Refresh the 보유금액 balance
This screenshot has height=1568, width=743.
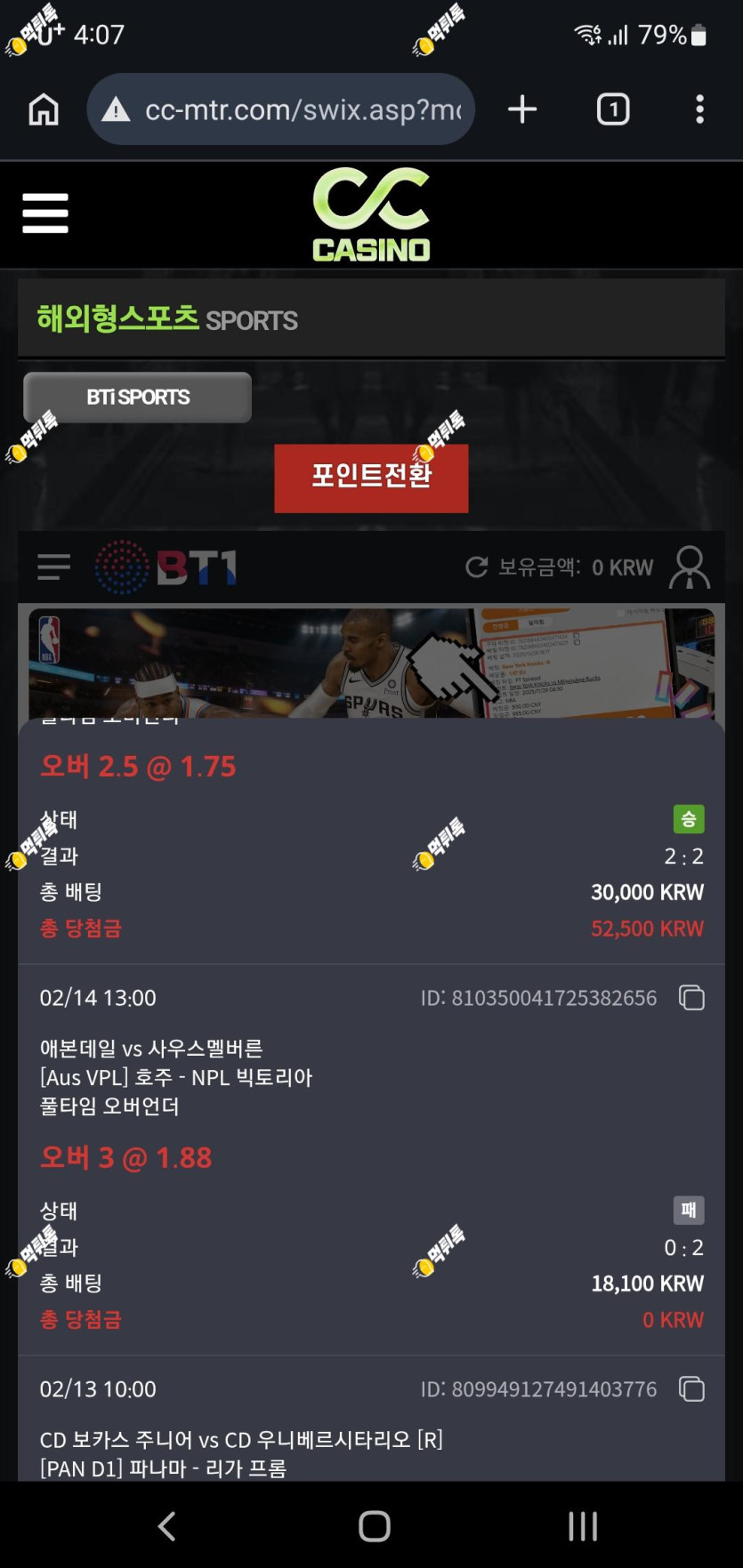pos(477,567)
